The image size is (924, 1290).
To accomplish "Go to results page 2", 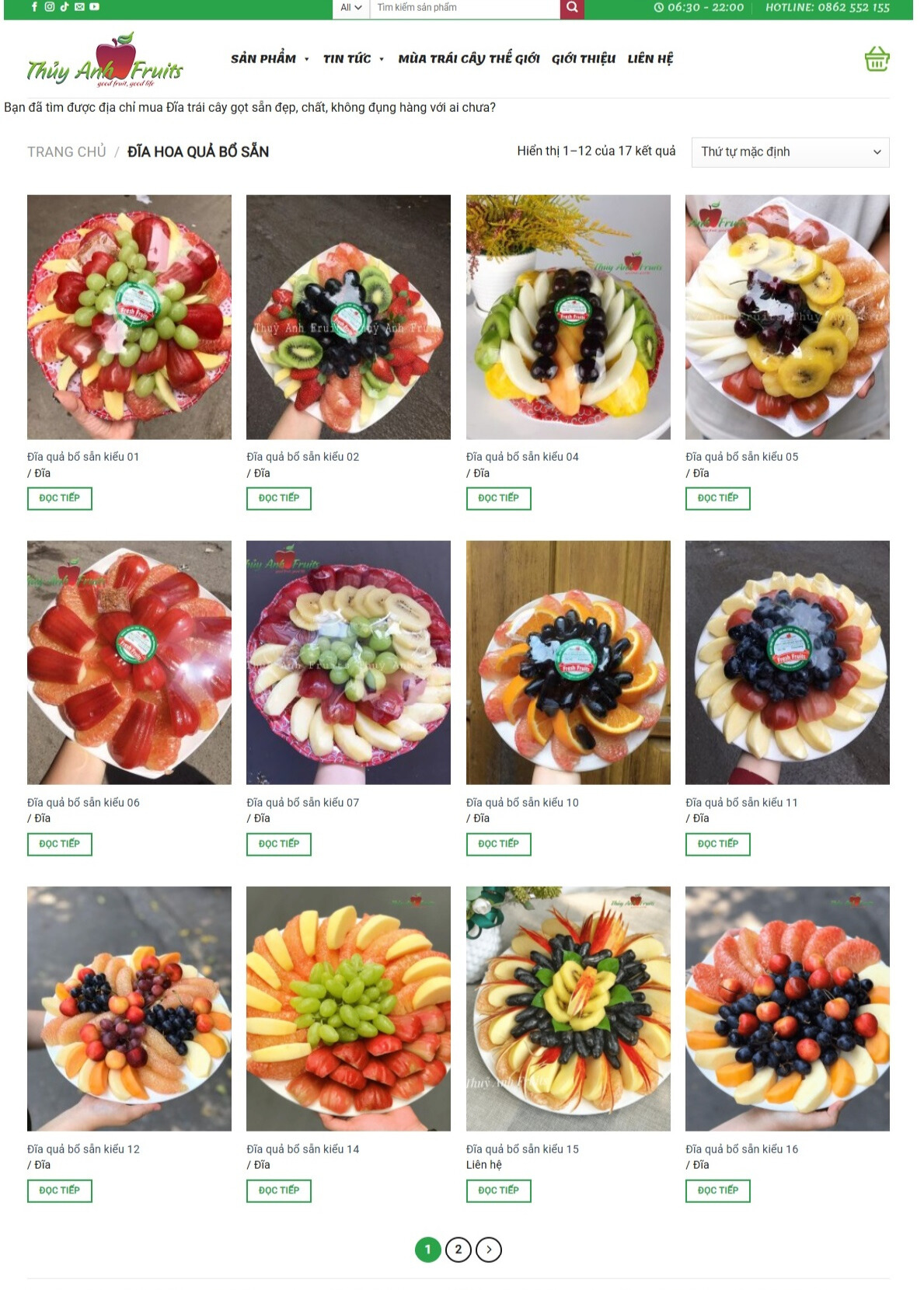I will (459, 1250).
